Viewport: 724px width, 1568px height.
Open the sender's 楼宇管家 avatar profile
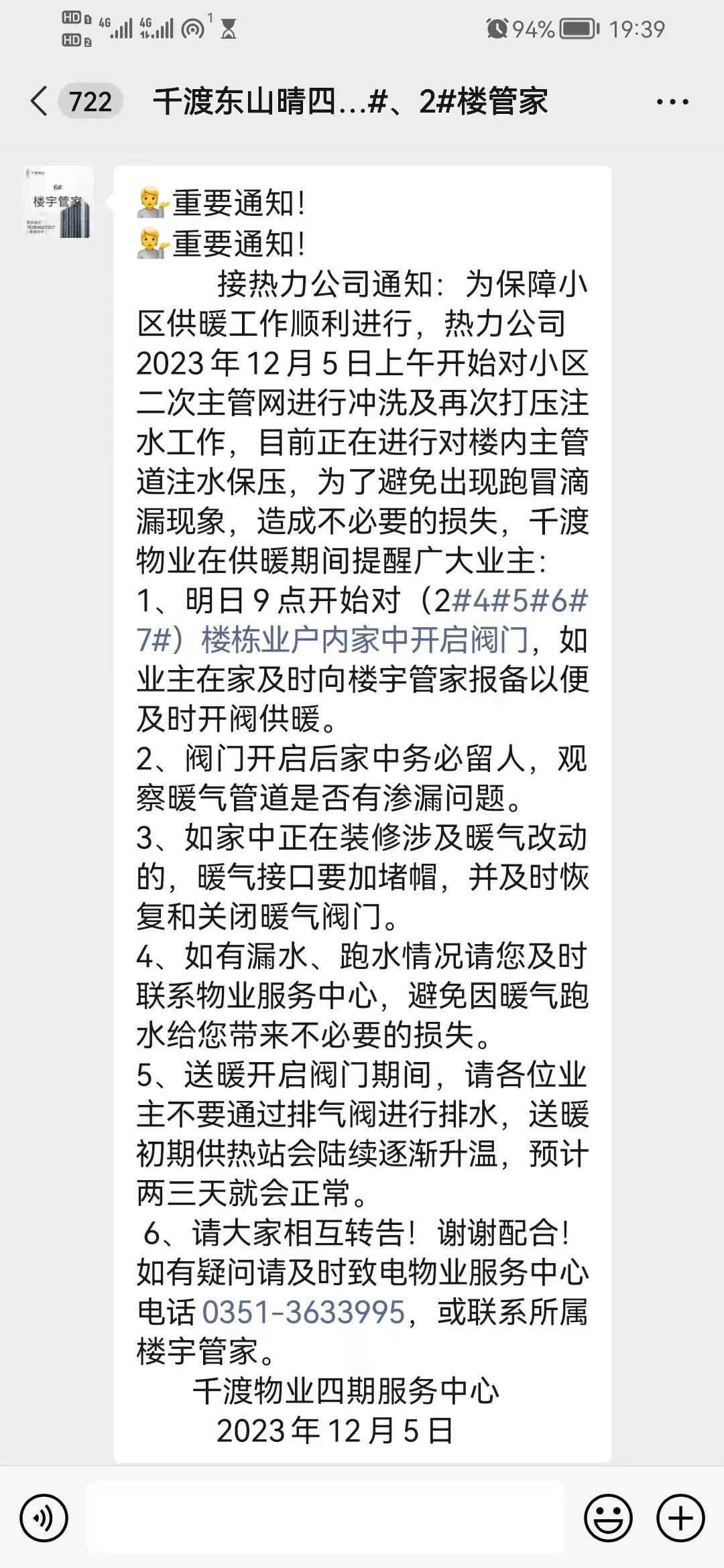pos(59,202)
